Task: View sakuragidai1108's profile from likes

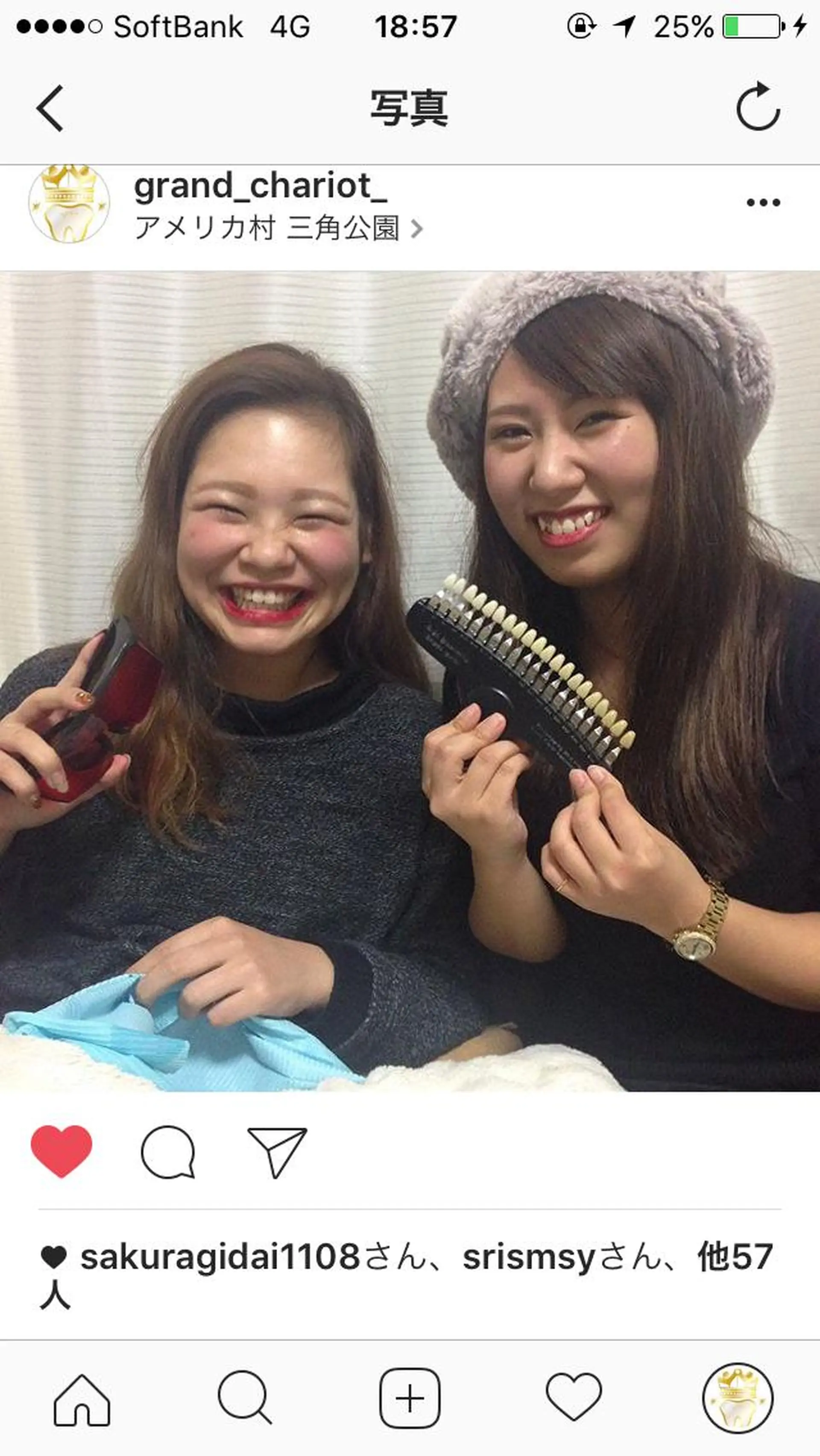Action: pyautogui.click(x=220, y=1258)
